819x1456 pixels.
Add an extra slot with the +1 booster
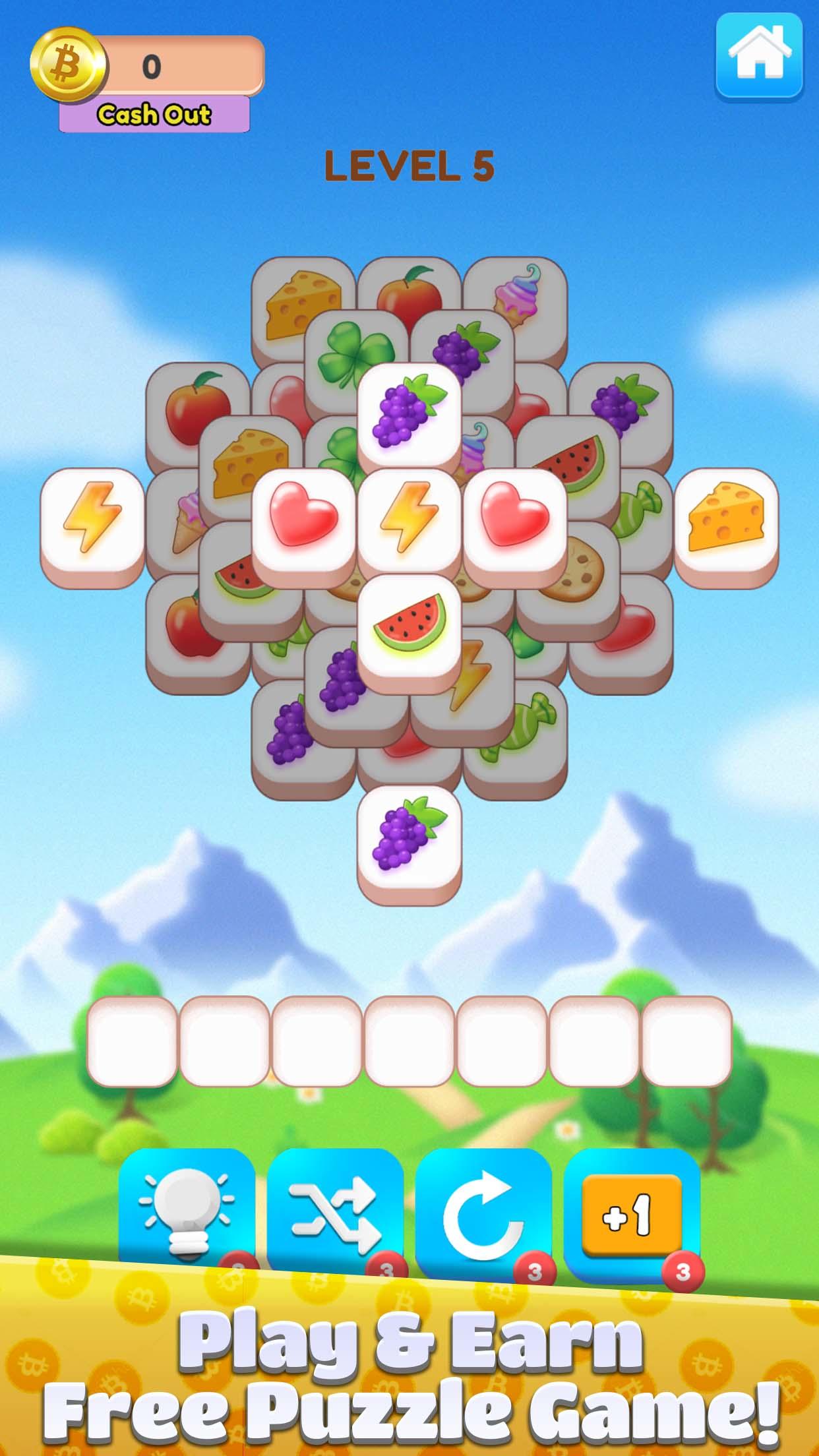(x=632, y=1215)
